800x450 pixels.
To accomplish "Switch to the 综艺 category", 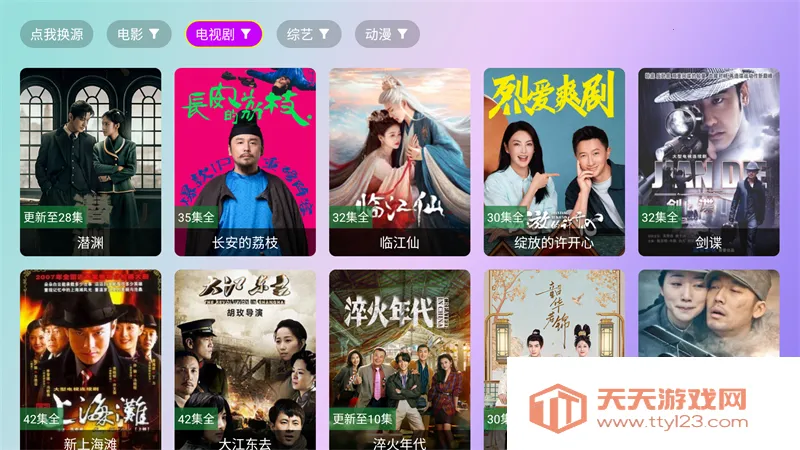I will 309,34.
